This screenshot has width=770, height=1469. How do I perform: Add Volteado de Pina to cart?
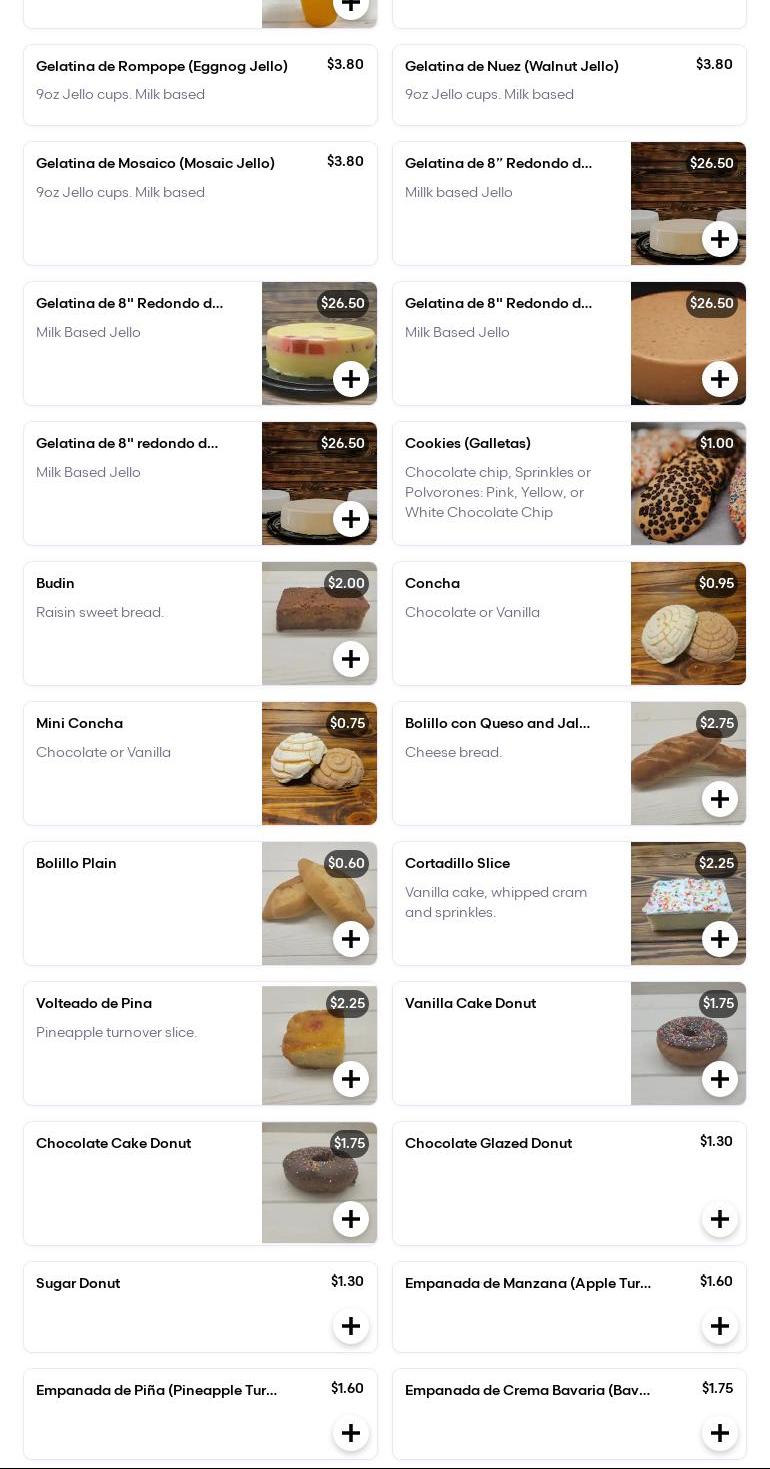click(x=351, y=1079)
